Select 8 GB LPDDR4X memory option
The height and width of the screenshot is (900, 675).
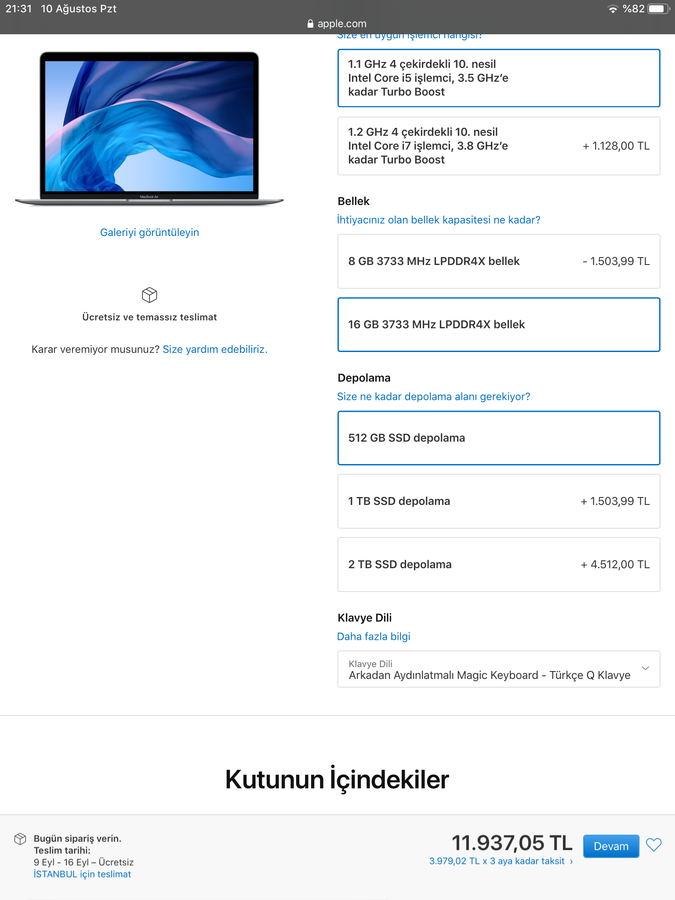pyautogui.click(x=498, y=261)
